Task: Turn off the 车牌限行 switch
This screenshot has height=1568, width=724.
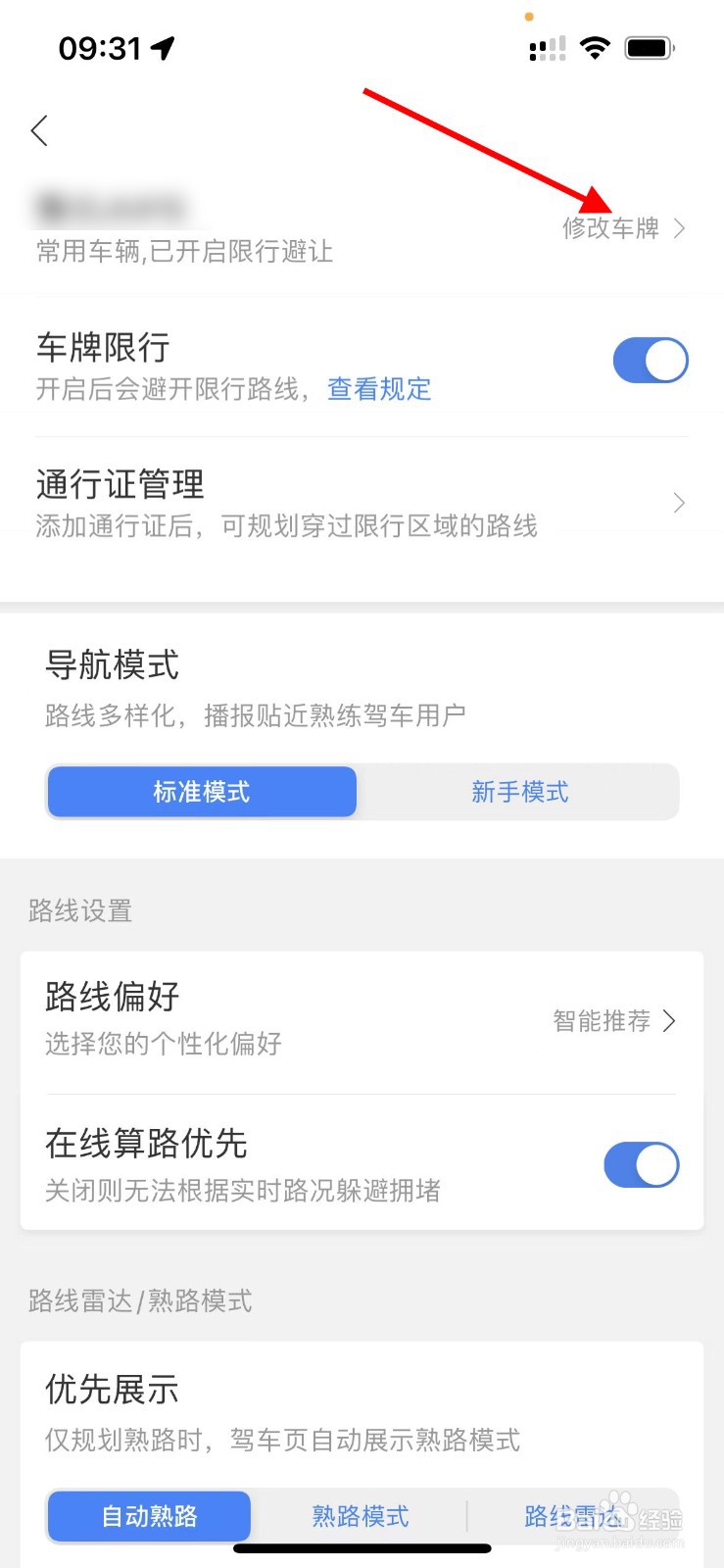Action: click(x=651, y=361)
